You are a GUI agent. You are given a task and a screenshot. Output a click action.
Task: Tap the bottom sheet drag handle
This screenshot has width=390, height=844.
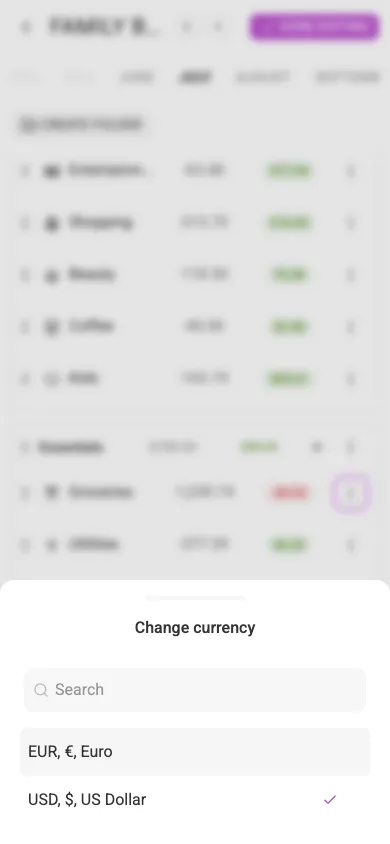pyautogui.click(x=195, y=597)
